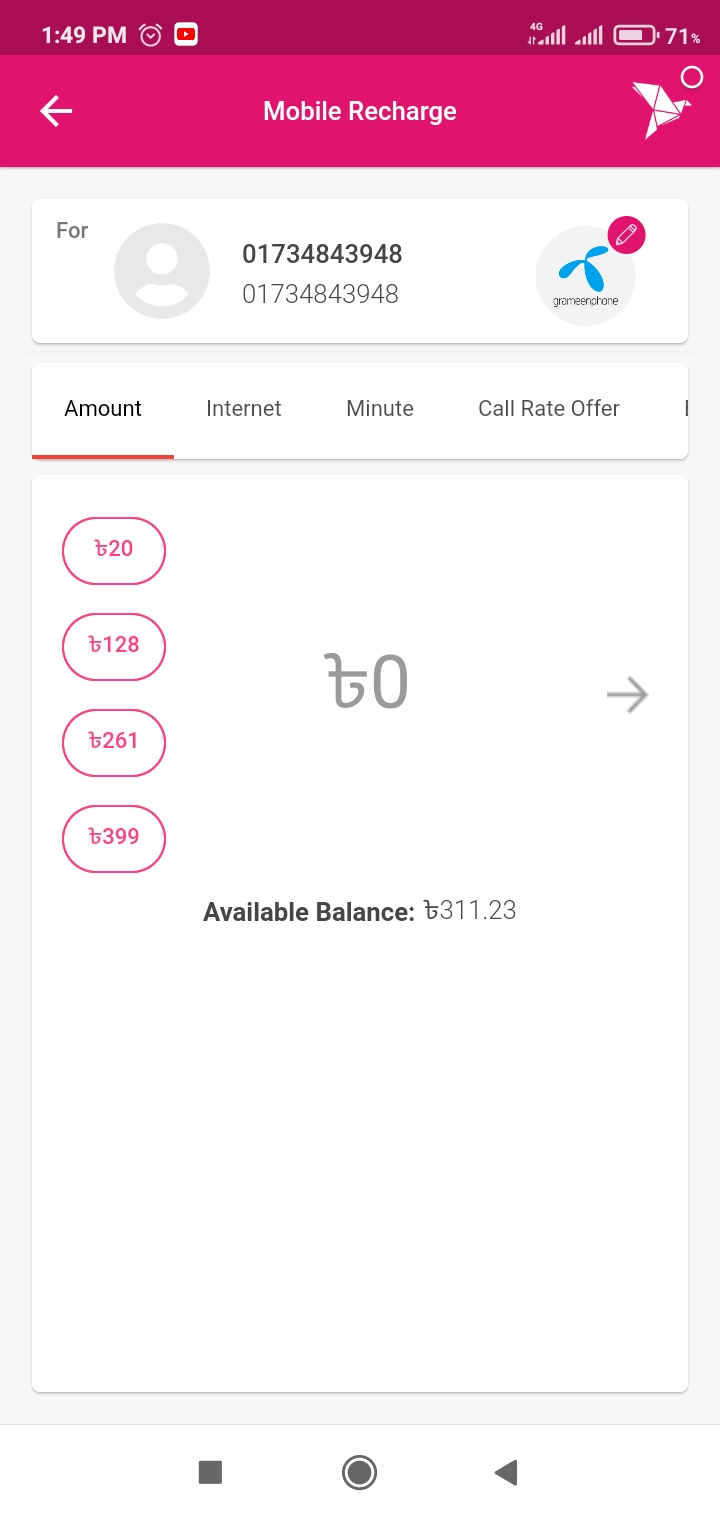Choose the ৳20 recharge amount
Viewport: 720px width, 1520px height.
pos(114,550)
